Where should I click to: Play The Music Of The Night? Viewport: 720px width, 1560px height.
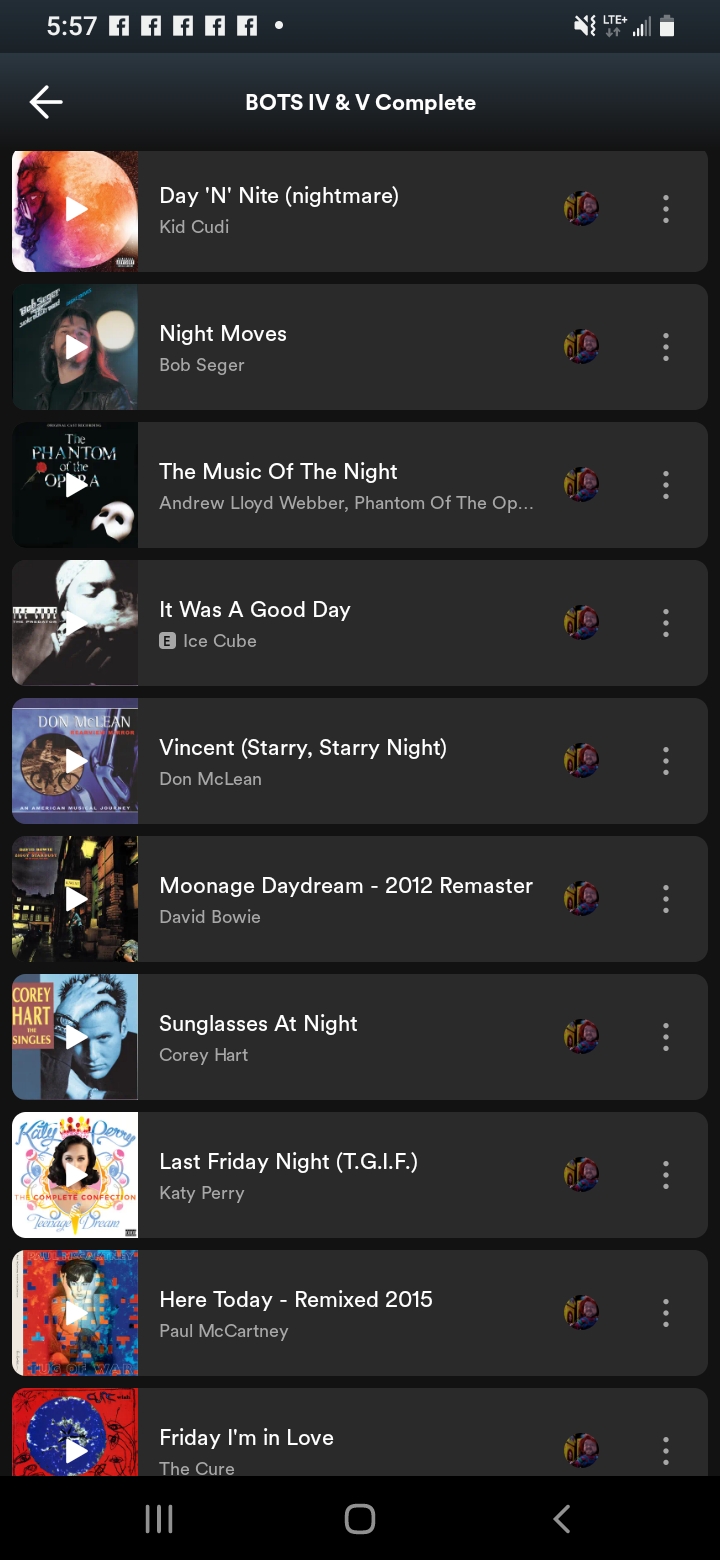click(76, 485)
